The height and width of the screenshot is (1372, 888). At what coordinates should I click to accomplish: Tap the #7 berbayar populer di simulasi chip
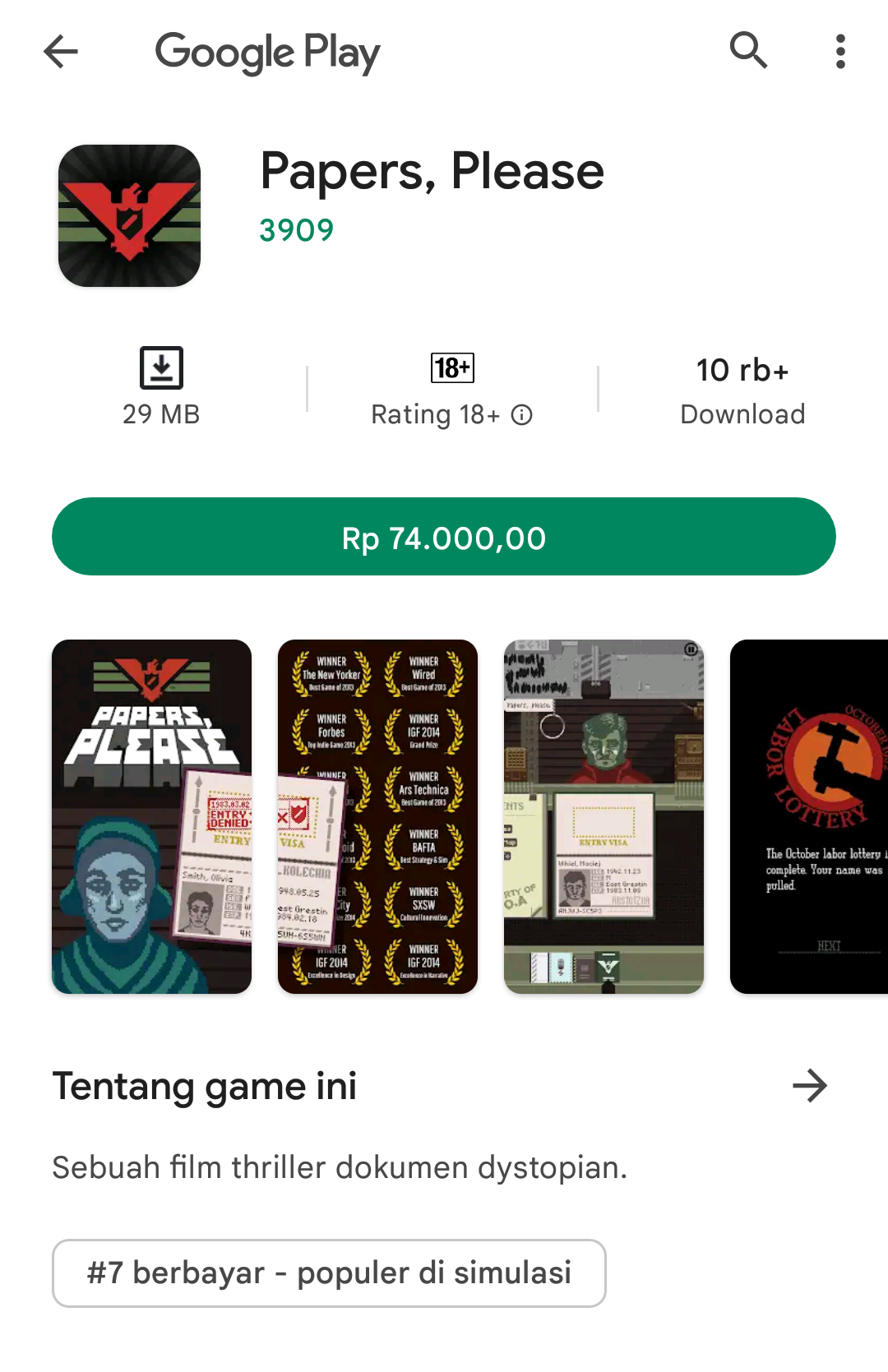(329, 1273)
